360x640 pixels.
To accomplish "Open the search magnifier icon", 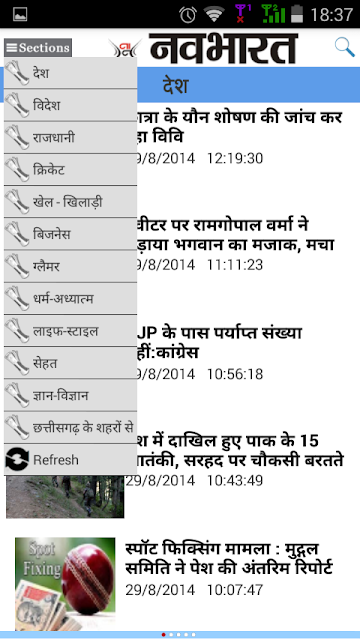I will [344, 47].
